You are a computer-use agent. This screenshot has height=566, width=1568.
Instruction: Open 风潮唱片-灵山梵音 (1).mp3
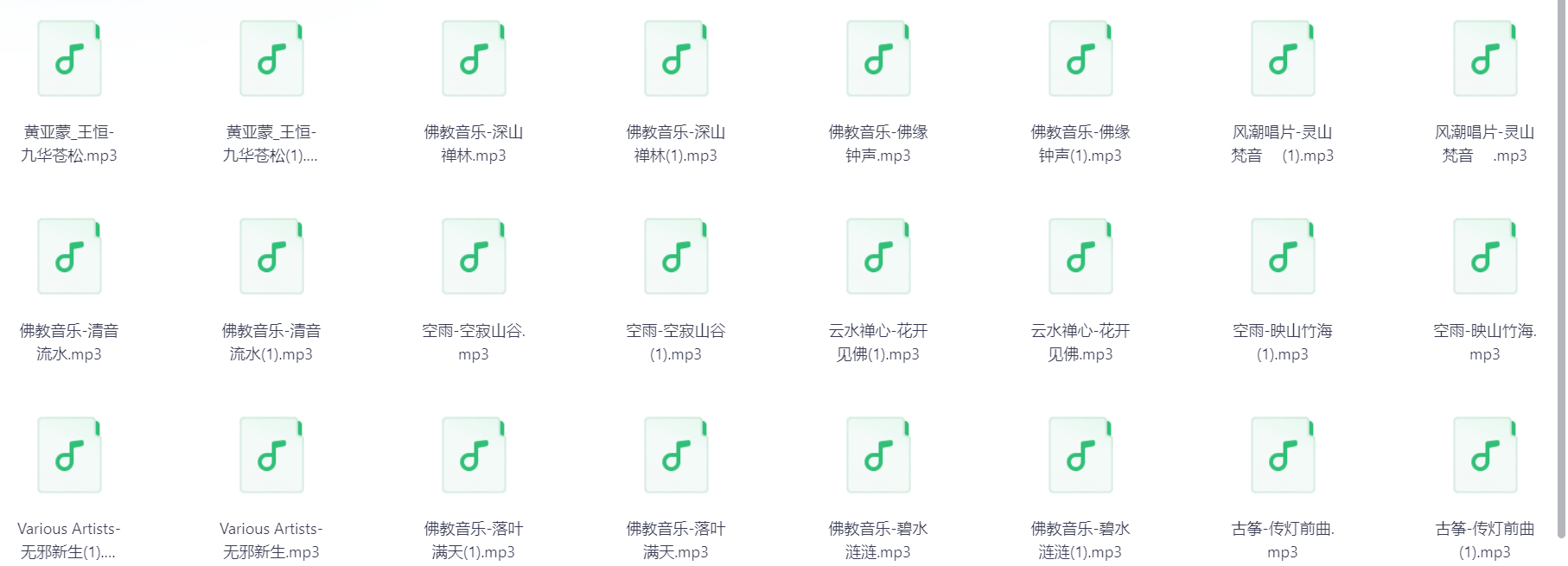1283,59
